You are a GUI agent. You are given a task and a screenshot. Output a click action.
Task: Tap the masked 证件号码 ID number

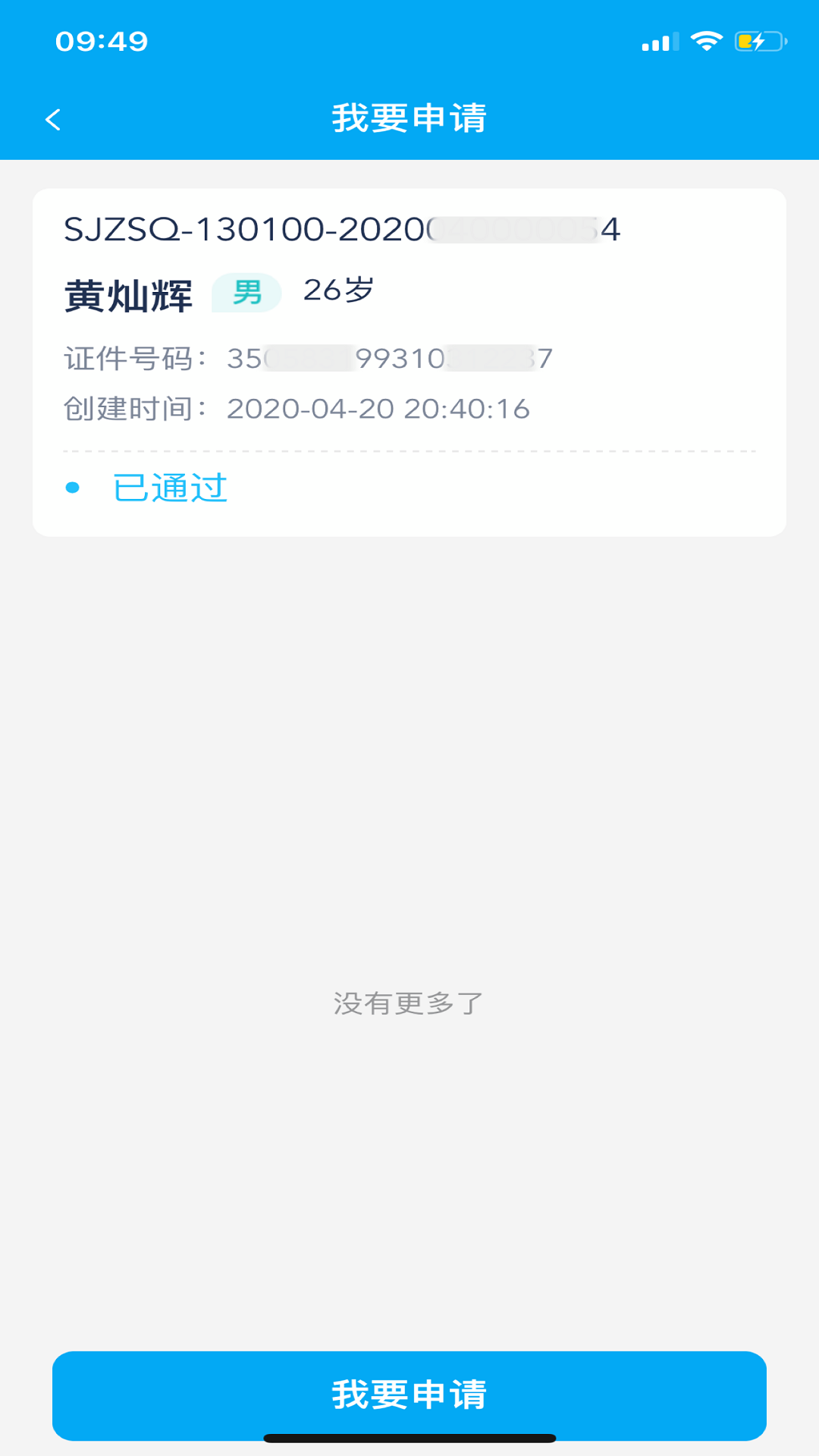tap(391, 358)
